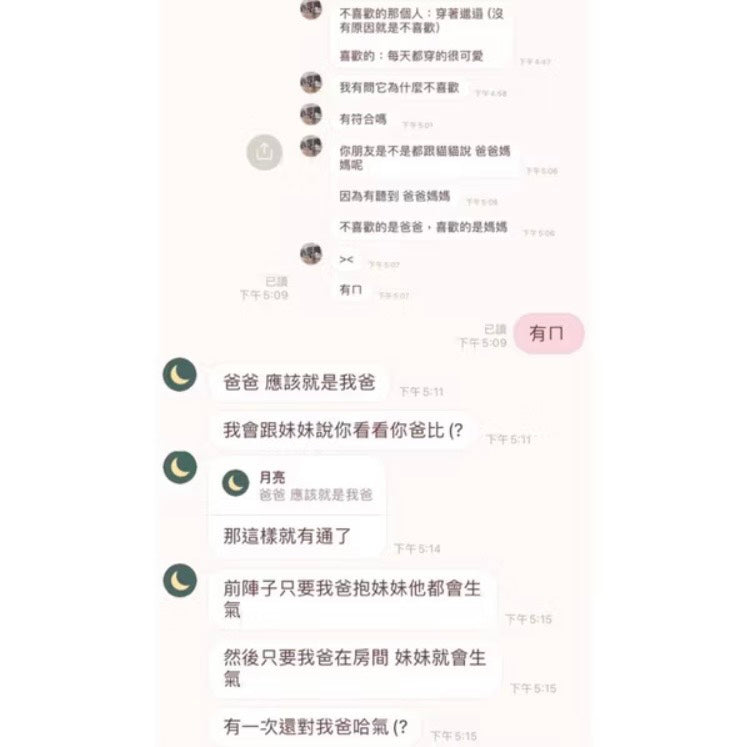Share the forwarded chat screenshot image

pos(264,152)
